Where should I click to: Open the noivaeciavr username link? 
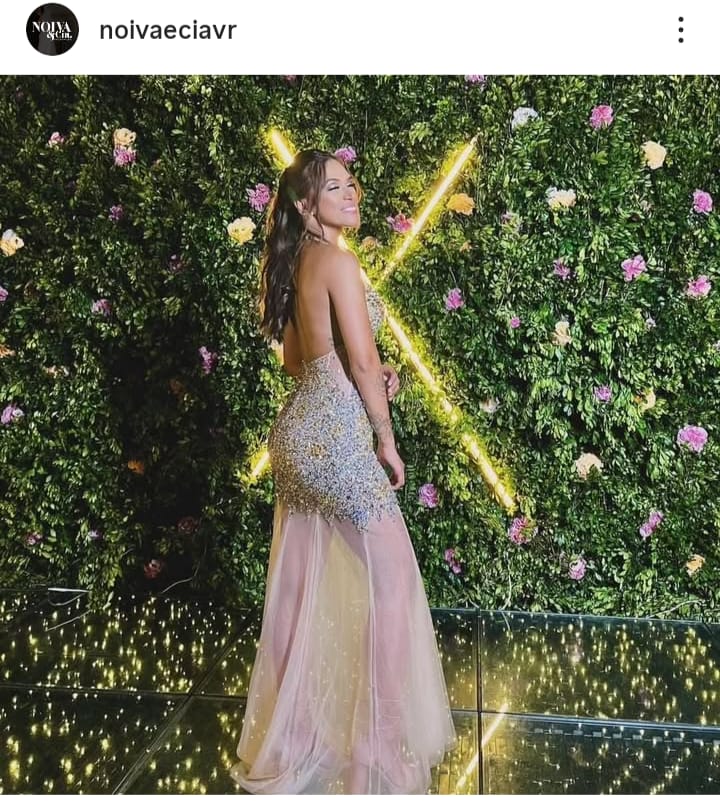168,30
